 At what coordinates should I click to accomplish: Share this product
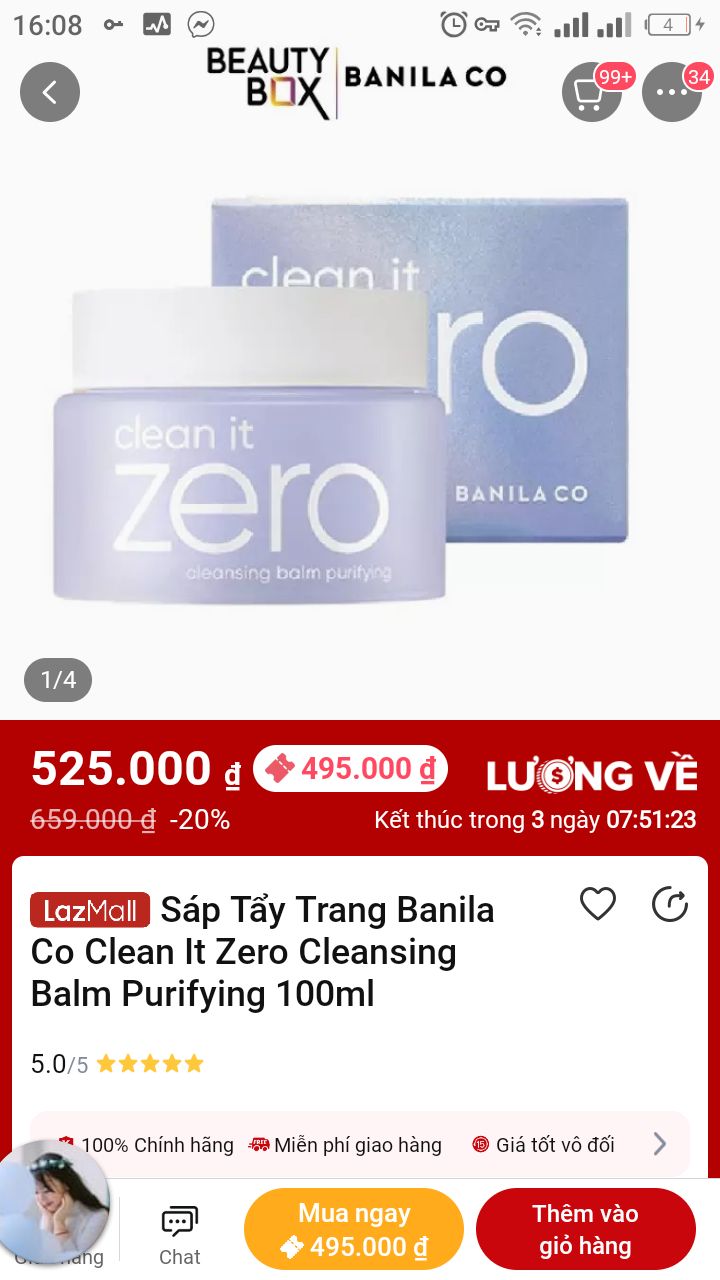[670, 904]
